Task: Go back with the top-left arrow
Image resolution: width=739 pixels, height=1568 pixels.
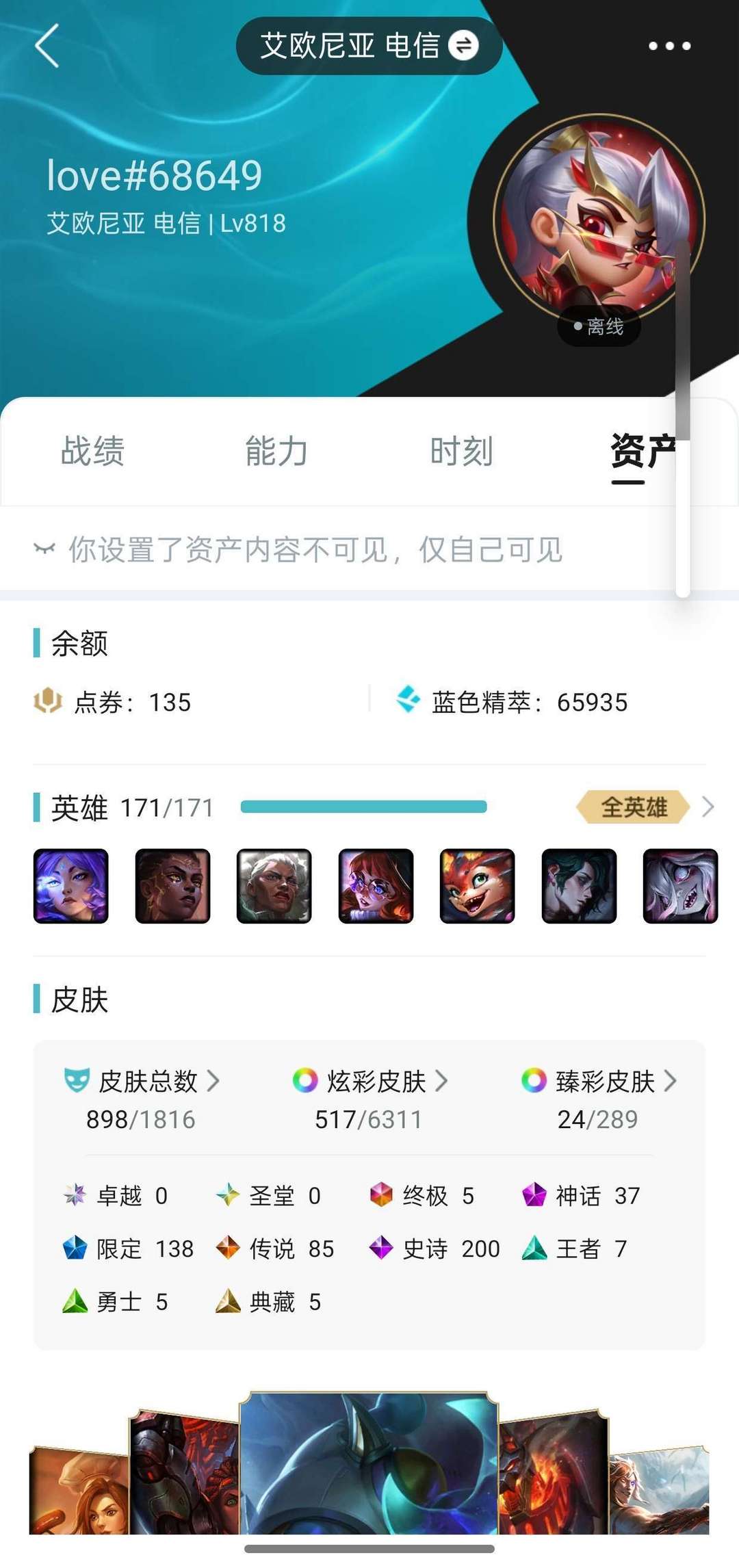Action: click(x=47, y=46)
